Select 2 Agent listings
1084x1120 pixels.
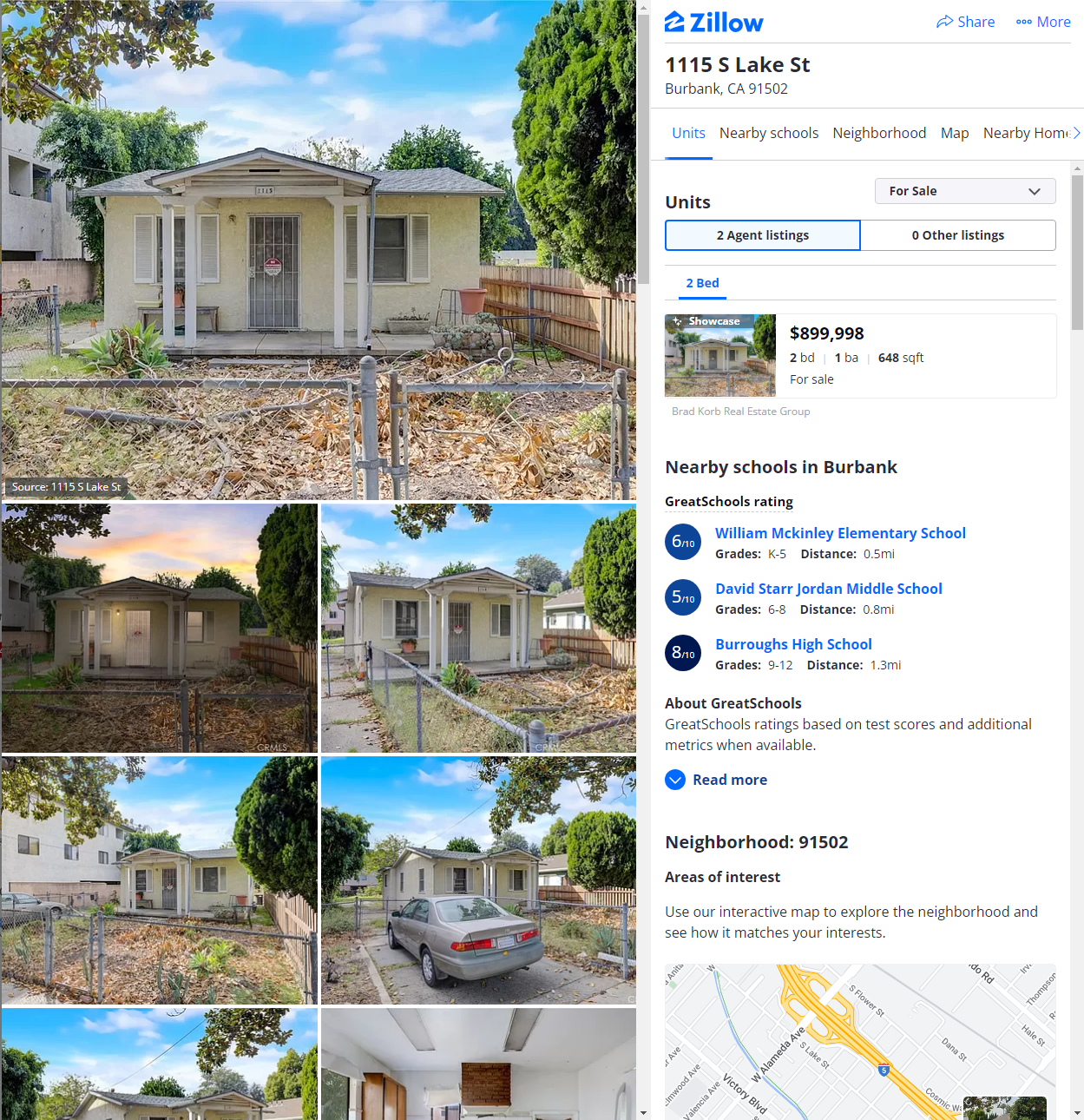[763, 235]
